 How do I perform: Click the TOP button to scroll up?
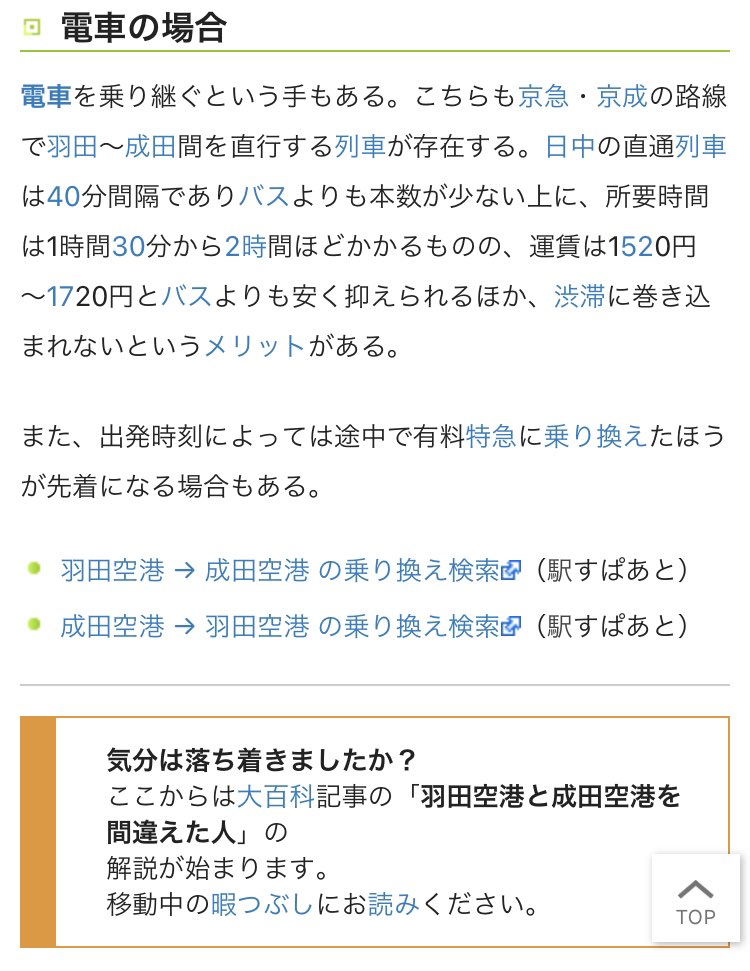[696, 900]
